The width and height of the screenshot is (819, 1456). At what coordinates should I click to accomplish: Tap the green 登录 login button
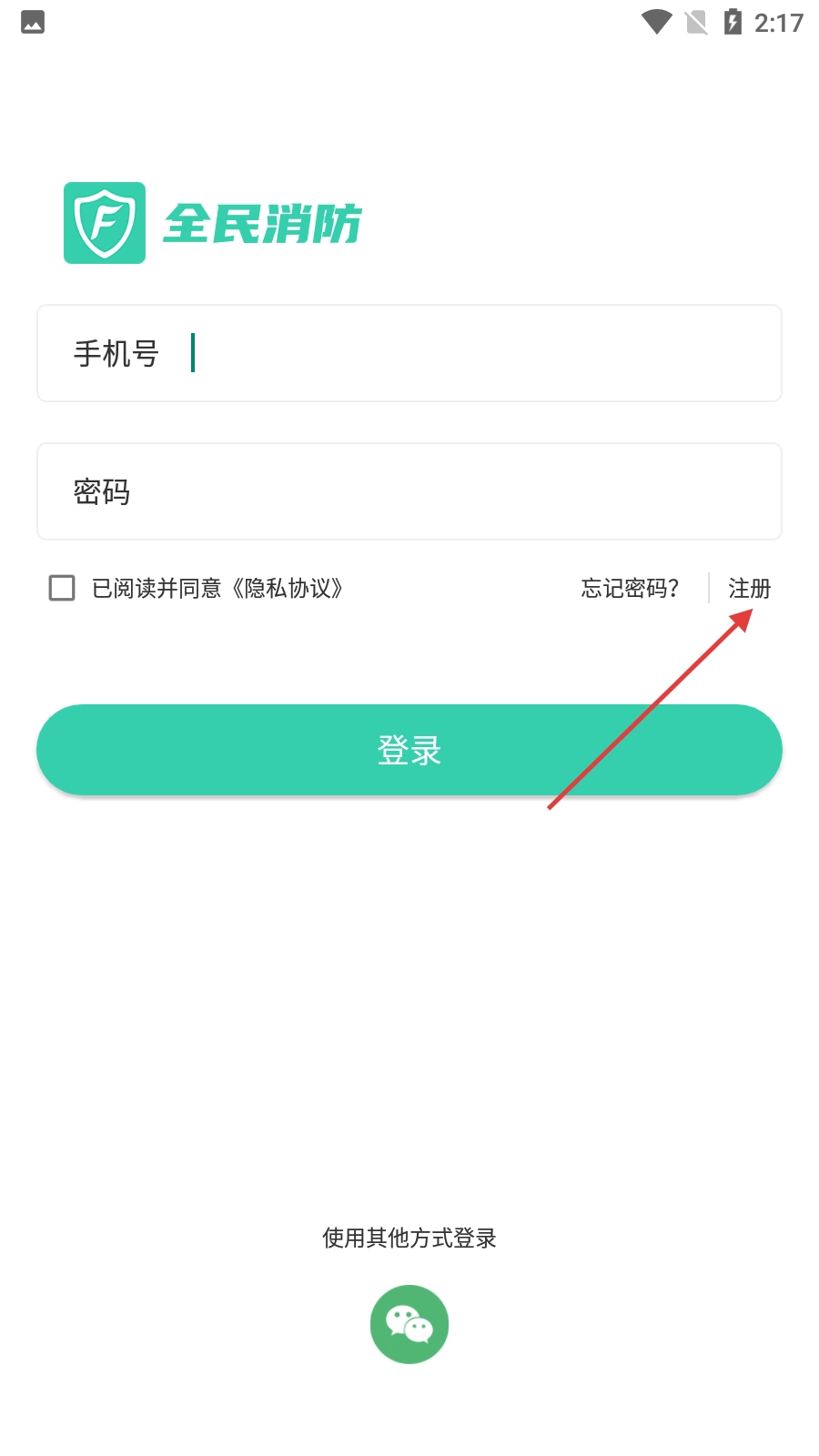[x=409, y=750]
